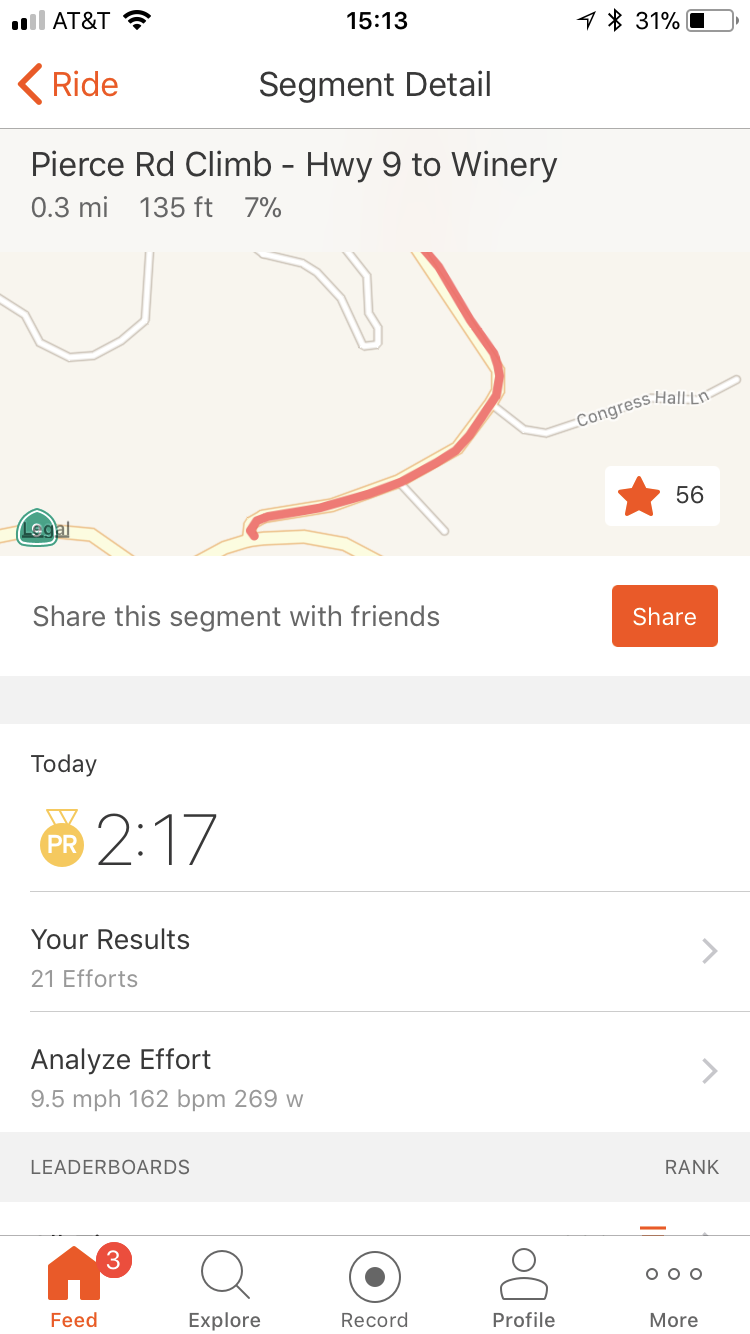Tap the More three-dots icon
Image resolution: width=750 pixels, height=1334 pixels.
[x=673, y=1274]
